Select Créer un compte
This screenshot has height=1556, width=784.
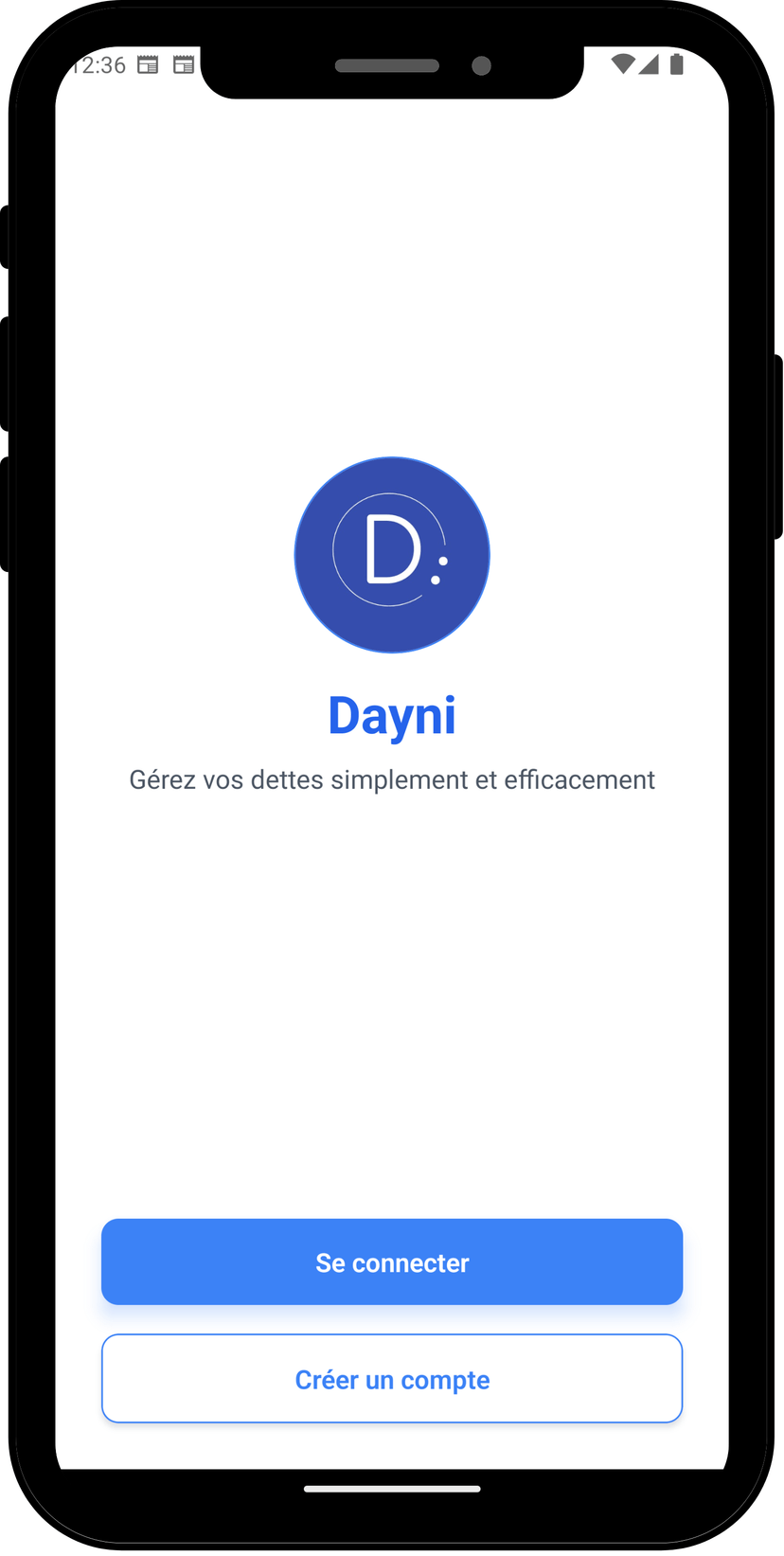pos(392,1378)
